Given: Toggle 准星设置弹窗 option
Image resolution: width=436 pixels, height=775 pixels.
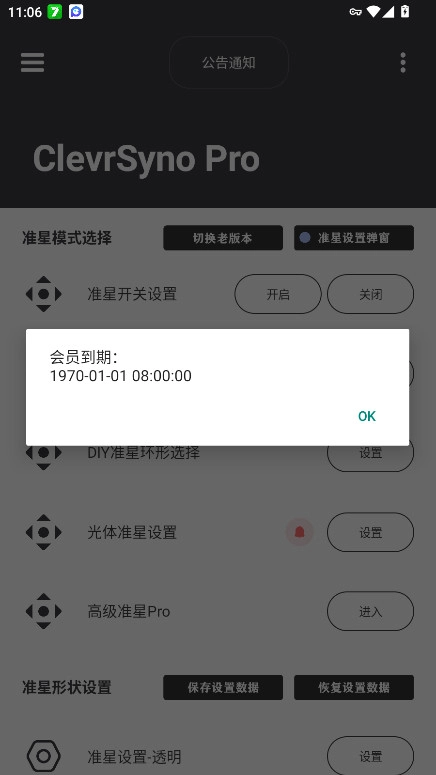Looking at the screenshot, I should click(354, 238).
